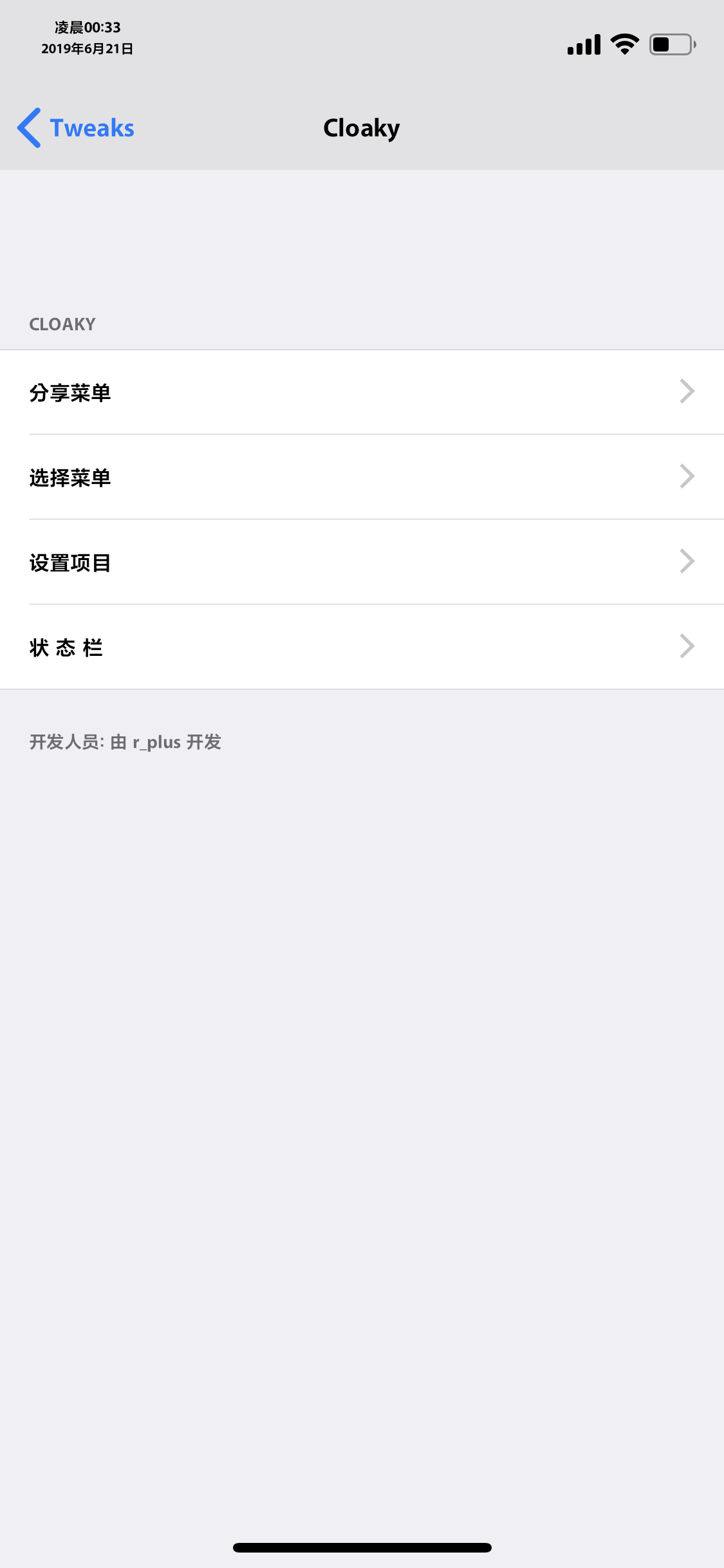Click the chevron next to 选择菜单
Image resolution: width=724 pixels, height=1568 pixels.
click(x=686, y=476)
